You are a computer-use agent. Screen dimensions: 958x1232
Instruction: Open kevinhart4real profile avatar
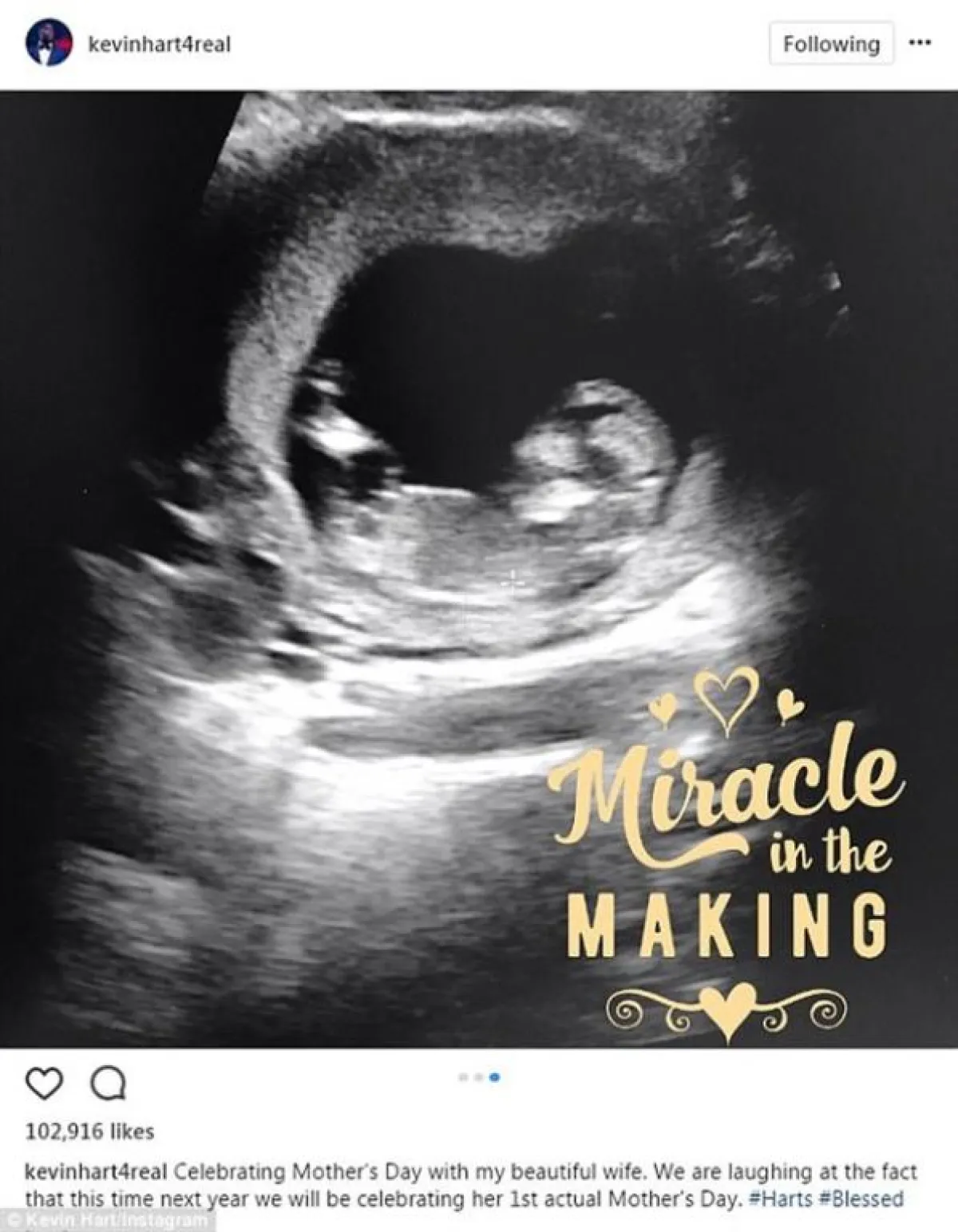(x=49, y=44)
